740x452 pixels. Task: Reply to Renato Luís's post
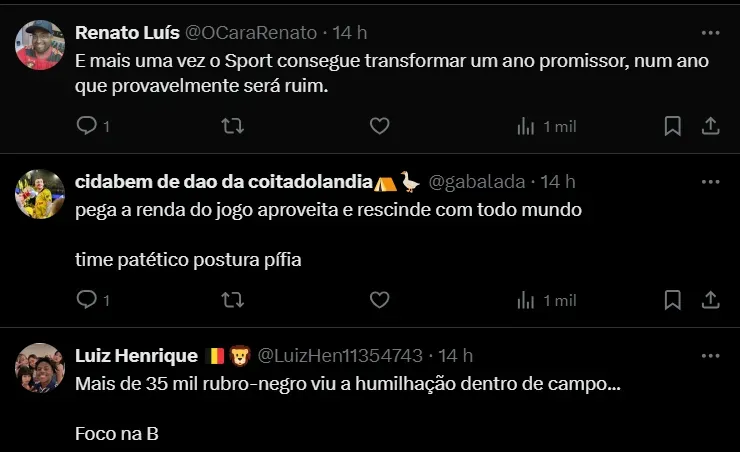[x=87, y=126]
